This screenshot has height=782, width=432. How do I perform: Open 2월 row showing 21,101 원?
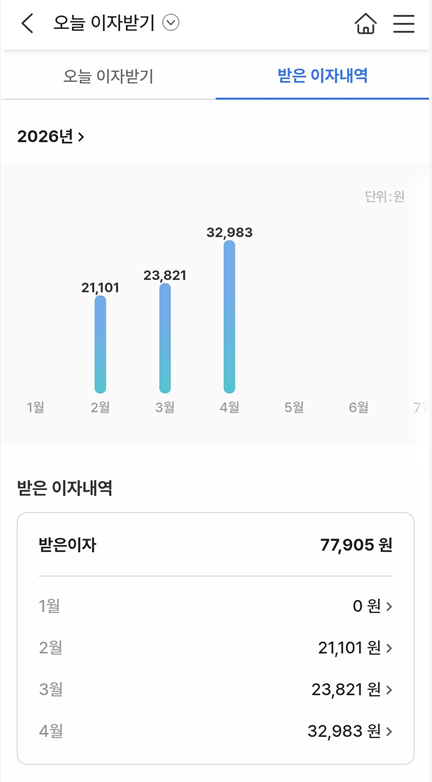[216, 648]
